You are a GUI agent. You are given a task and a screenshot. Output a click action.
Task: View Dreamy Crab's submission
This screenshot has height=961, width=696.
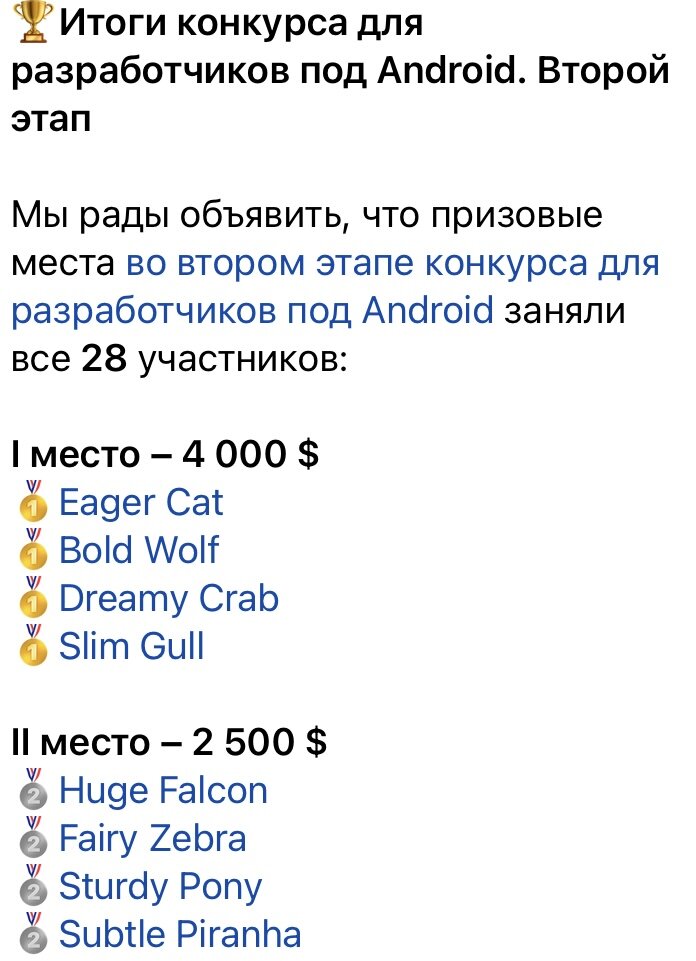(168, 598)
